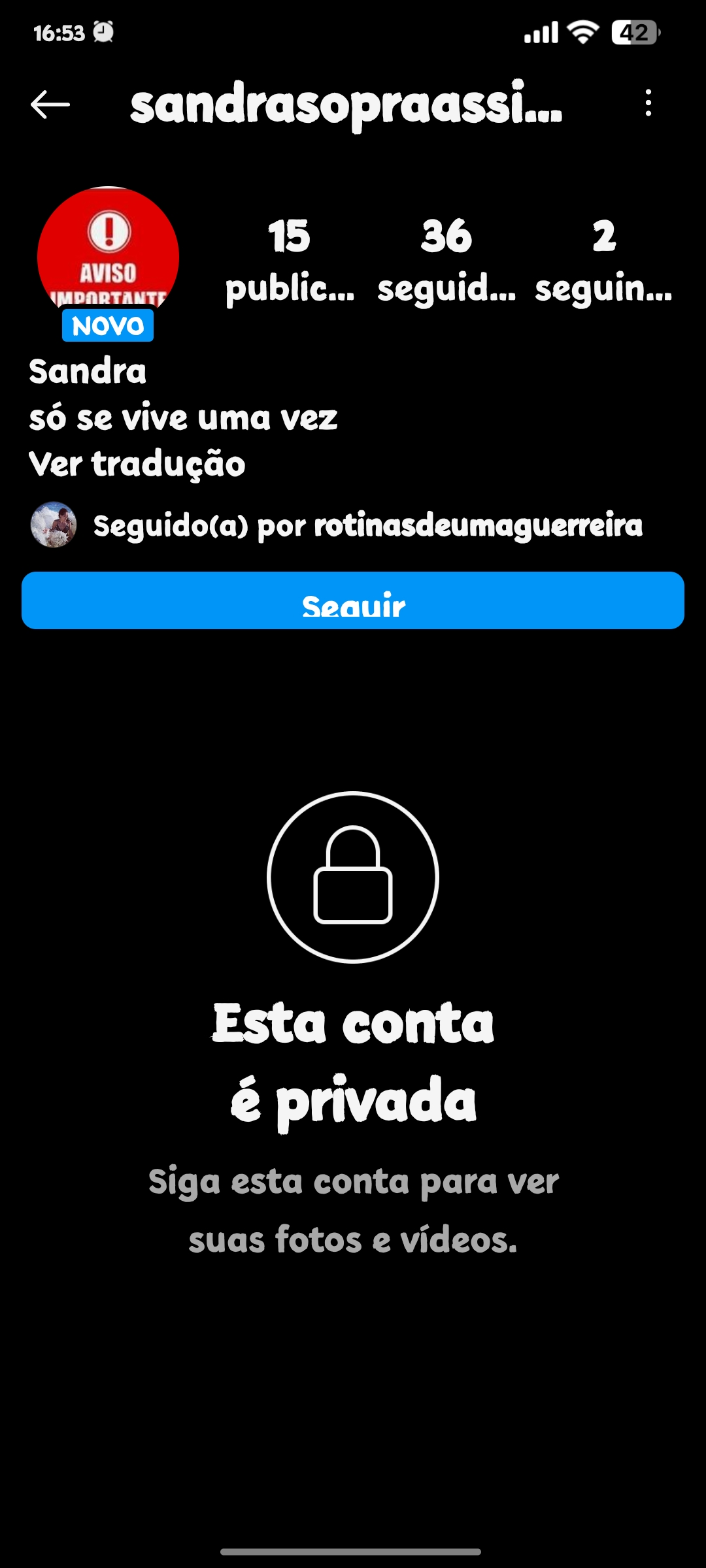The image size is (706, 1568).
Task: Open the three-dot overflow menu
Action: pos(648,103)
